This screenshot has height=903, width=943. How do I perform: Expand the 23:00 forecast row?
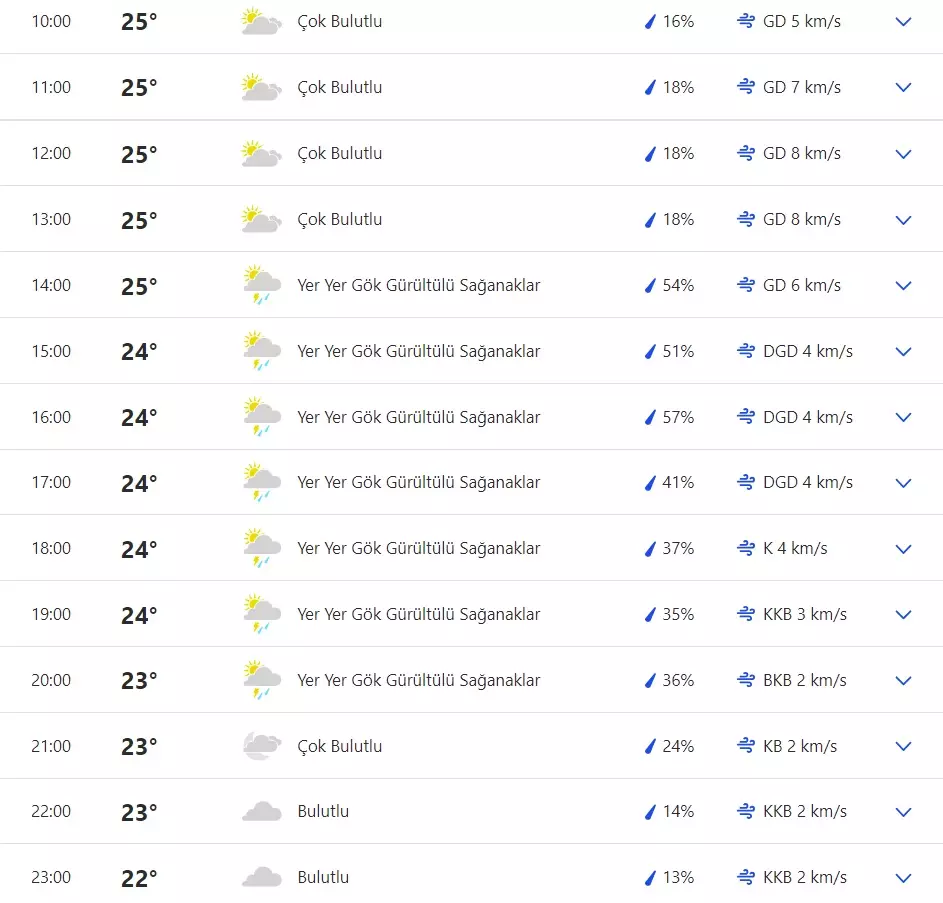pyautogui.click(x=903, y=878)
